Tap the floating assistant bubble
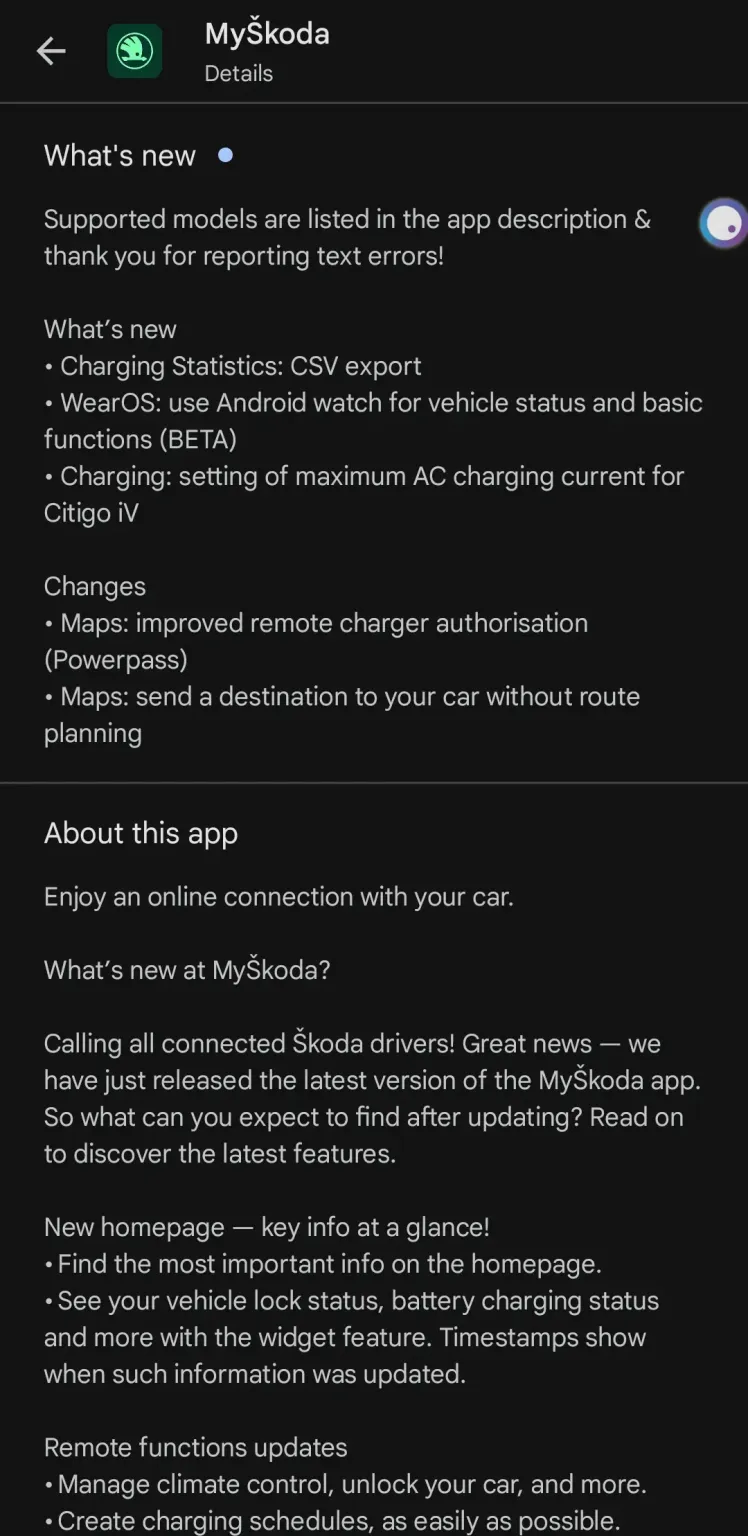The image size is (748, 1536). click(x=723, y=223)
